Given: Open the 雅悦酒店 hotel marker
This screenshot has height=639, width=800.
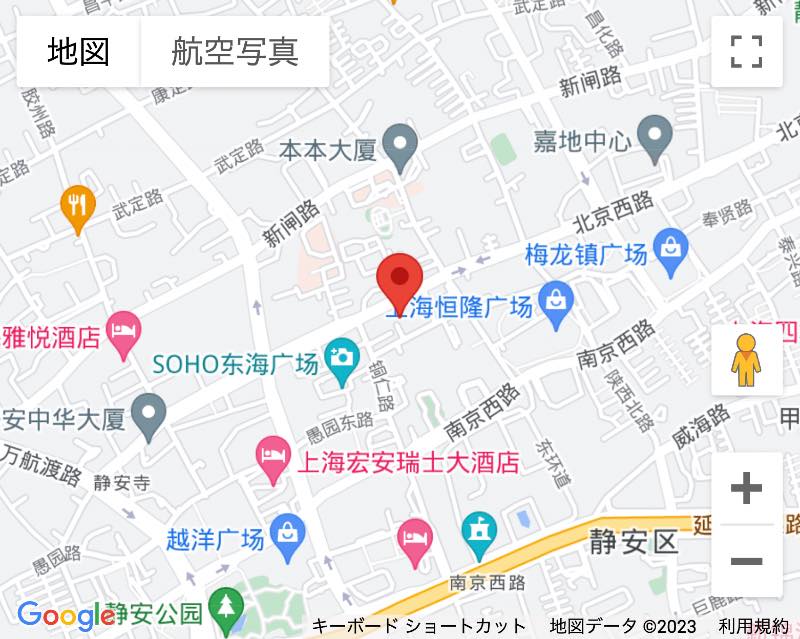Looking at the screenshot, I should pyautogui.click(x=124, y=333).
